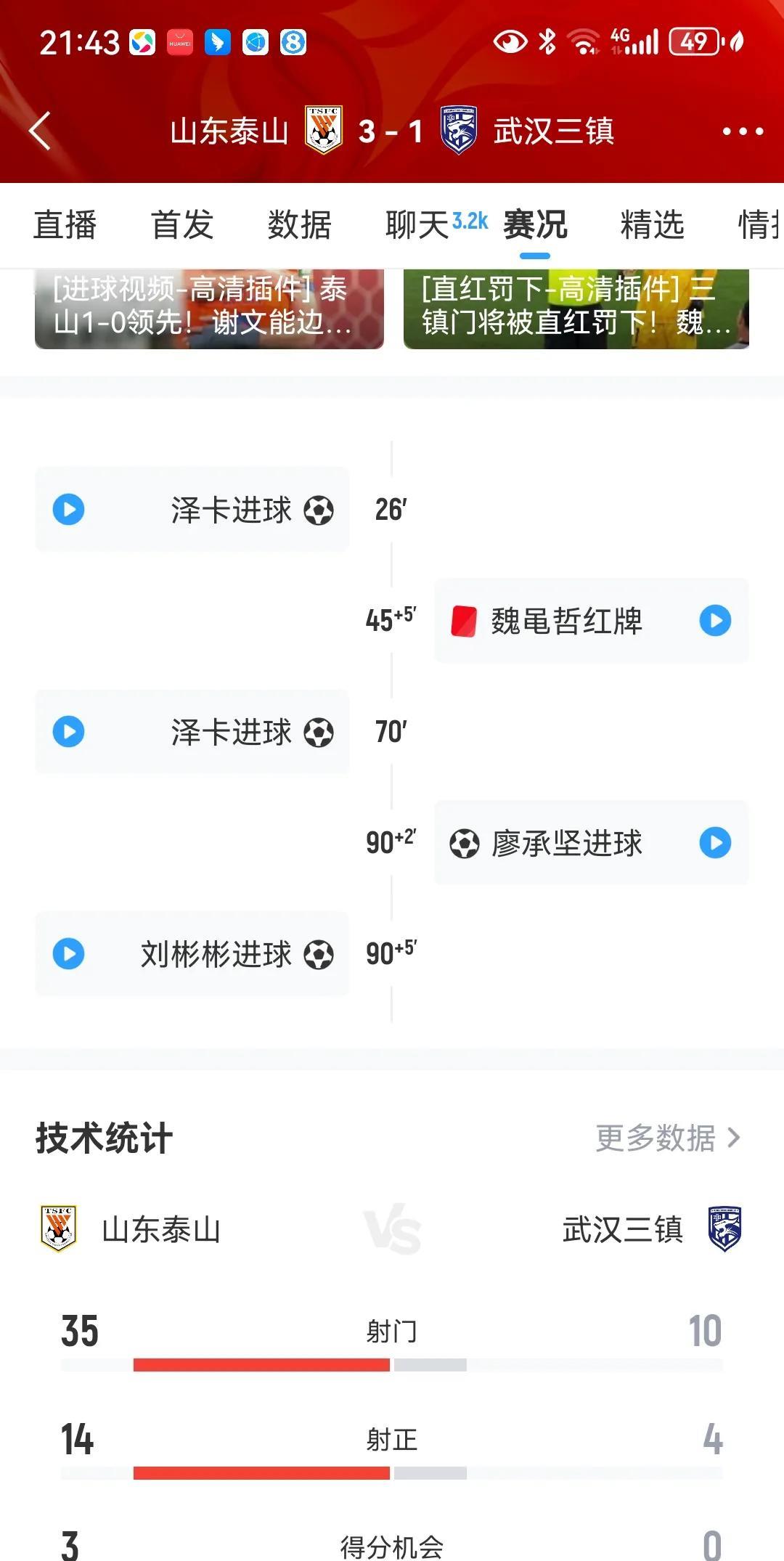Play the 70' 泽卡进球 clip
This screenshot has width=784, height=1561.
coord(69,732)
